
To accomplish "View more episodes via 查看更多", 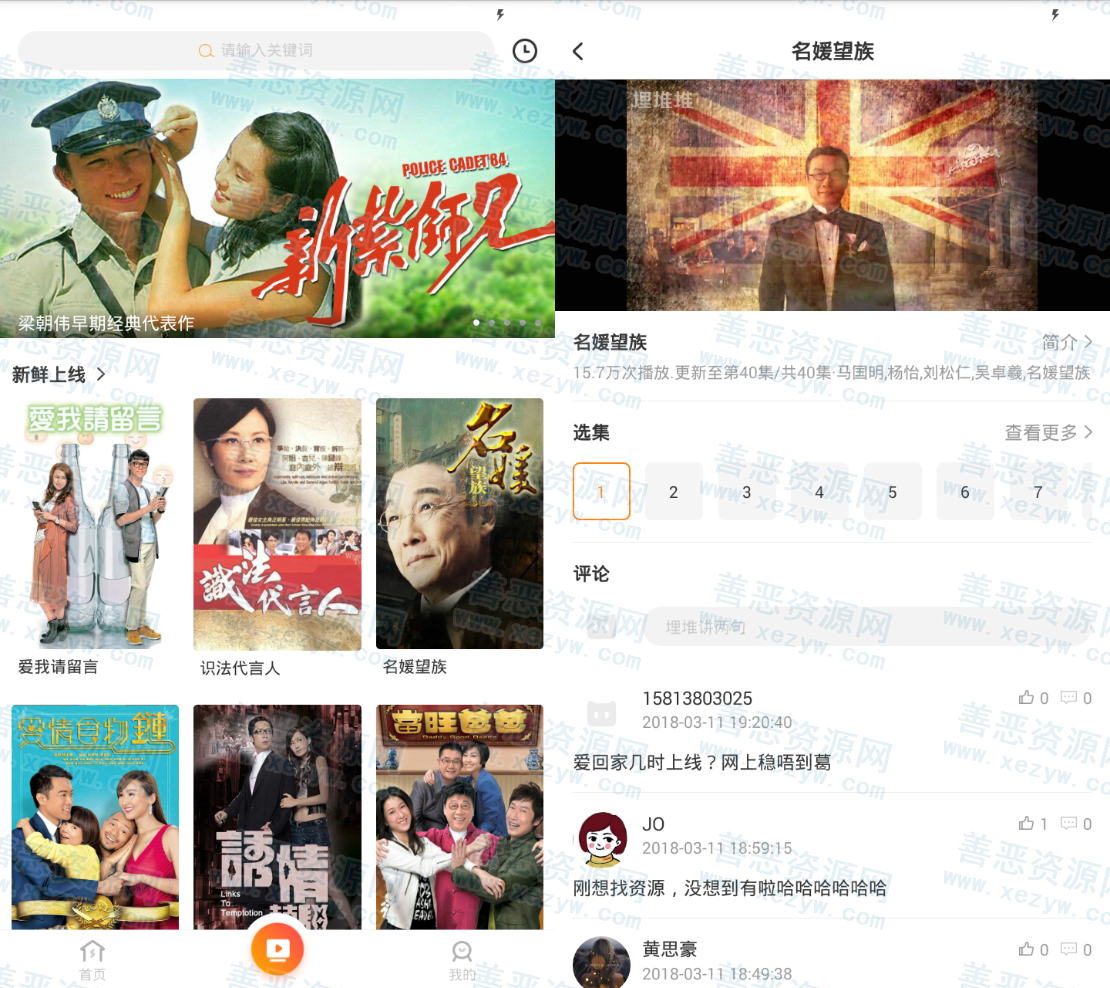I will [x=1048, y=433].
